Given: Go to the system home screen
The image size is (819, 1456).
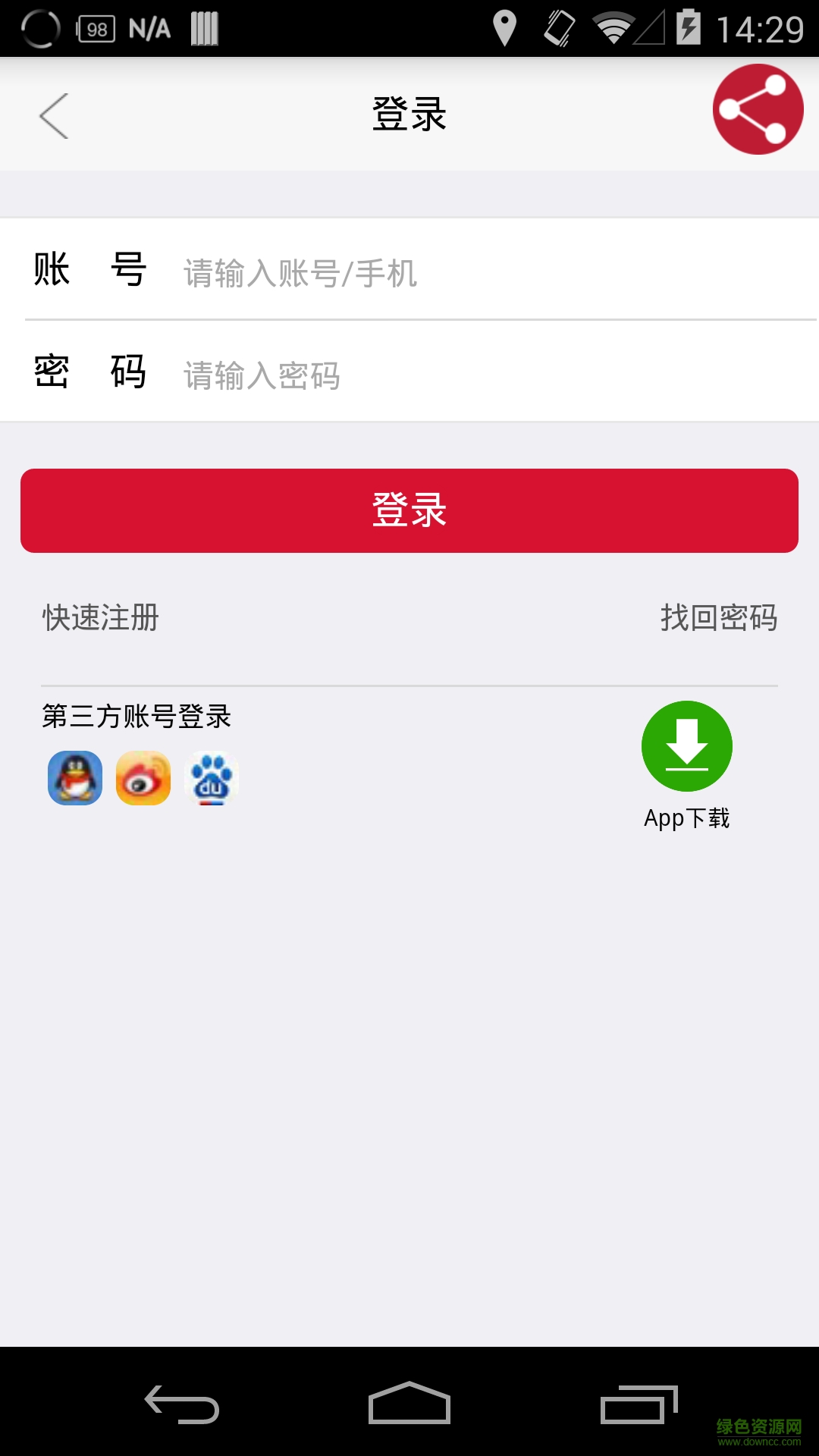Looking at the screenshot, I should [409, 1404].
